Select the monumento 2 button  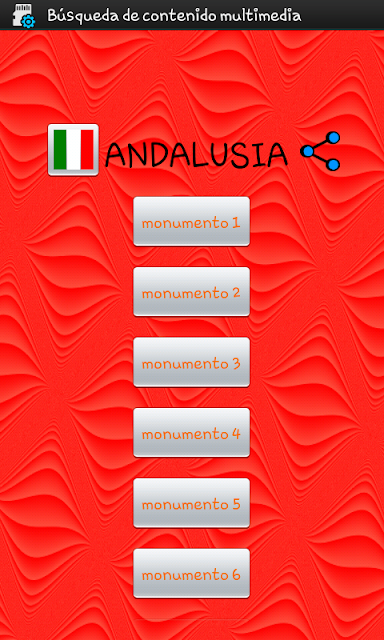[191, 292]
